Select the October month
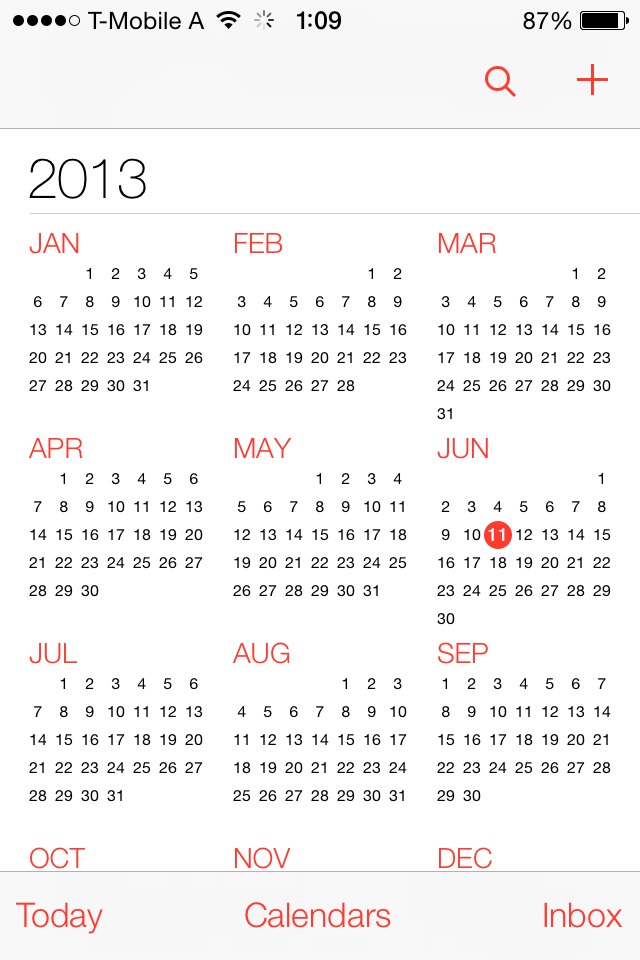 [57, 857]
